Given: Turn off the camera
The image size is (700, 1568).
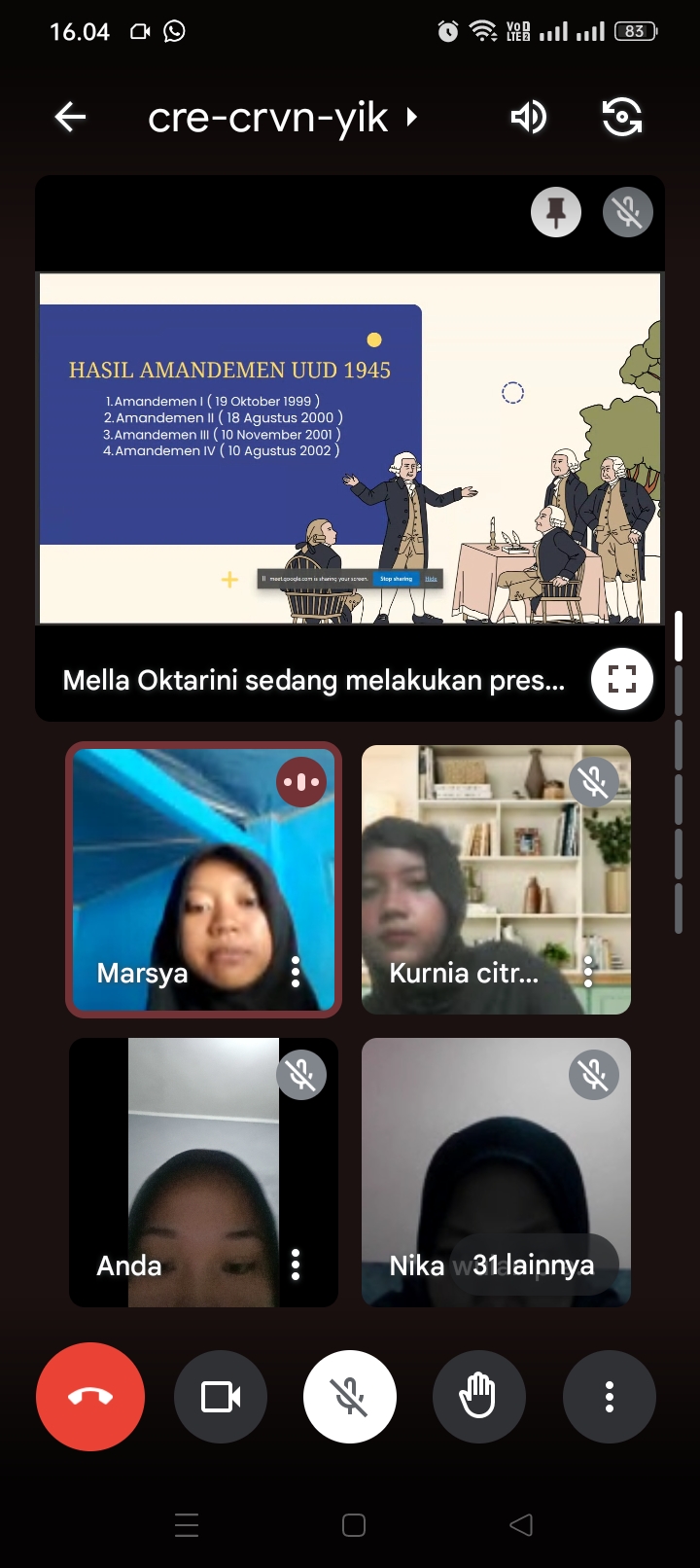Looking at the screenshot, I should click(221, 1397).
